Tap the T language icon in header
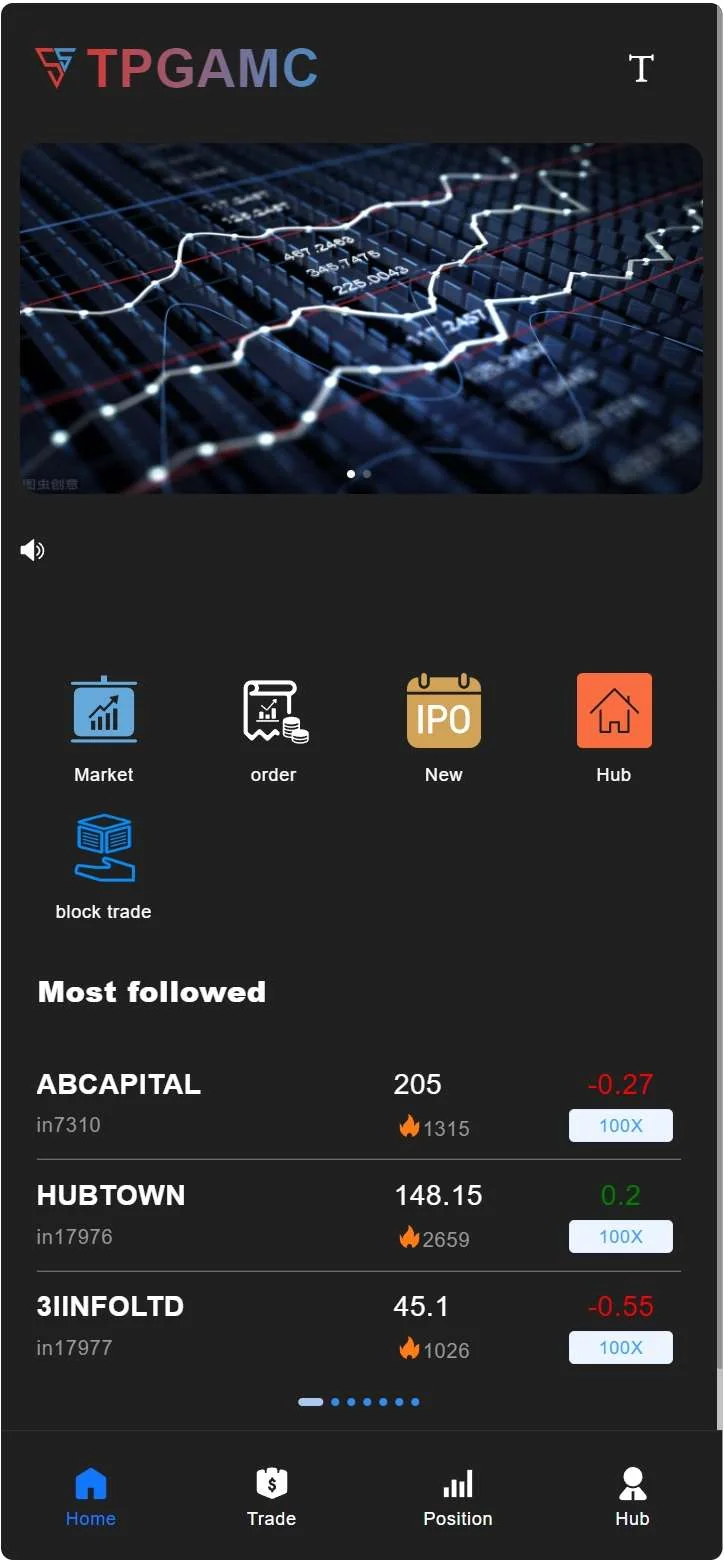Image resolution: width=724 pixels, height=1560 pixels. [x=641, y=68]
